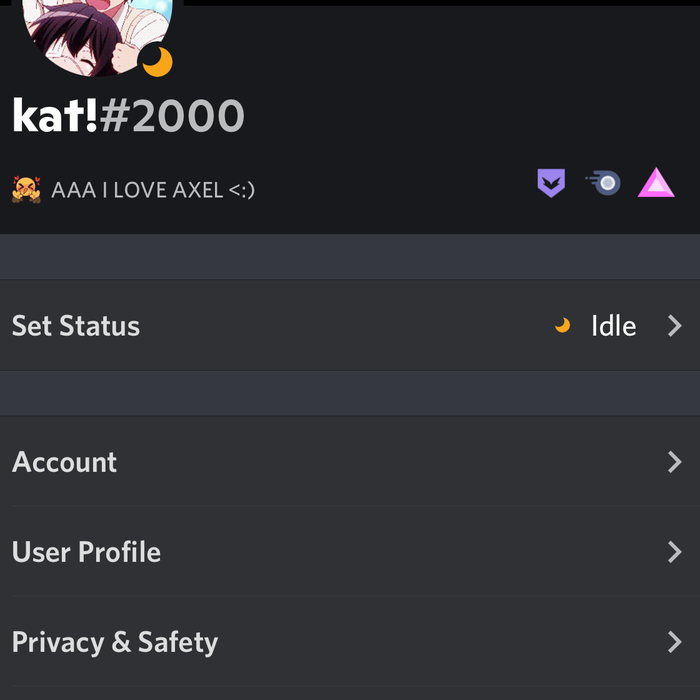The height and width of the screenshot is (700, 700).
Task: Edit the custom status AAA I LOVE AXEL
Action: click(x=152, y=189)
